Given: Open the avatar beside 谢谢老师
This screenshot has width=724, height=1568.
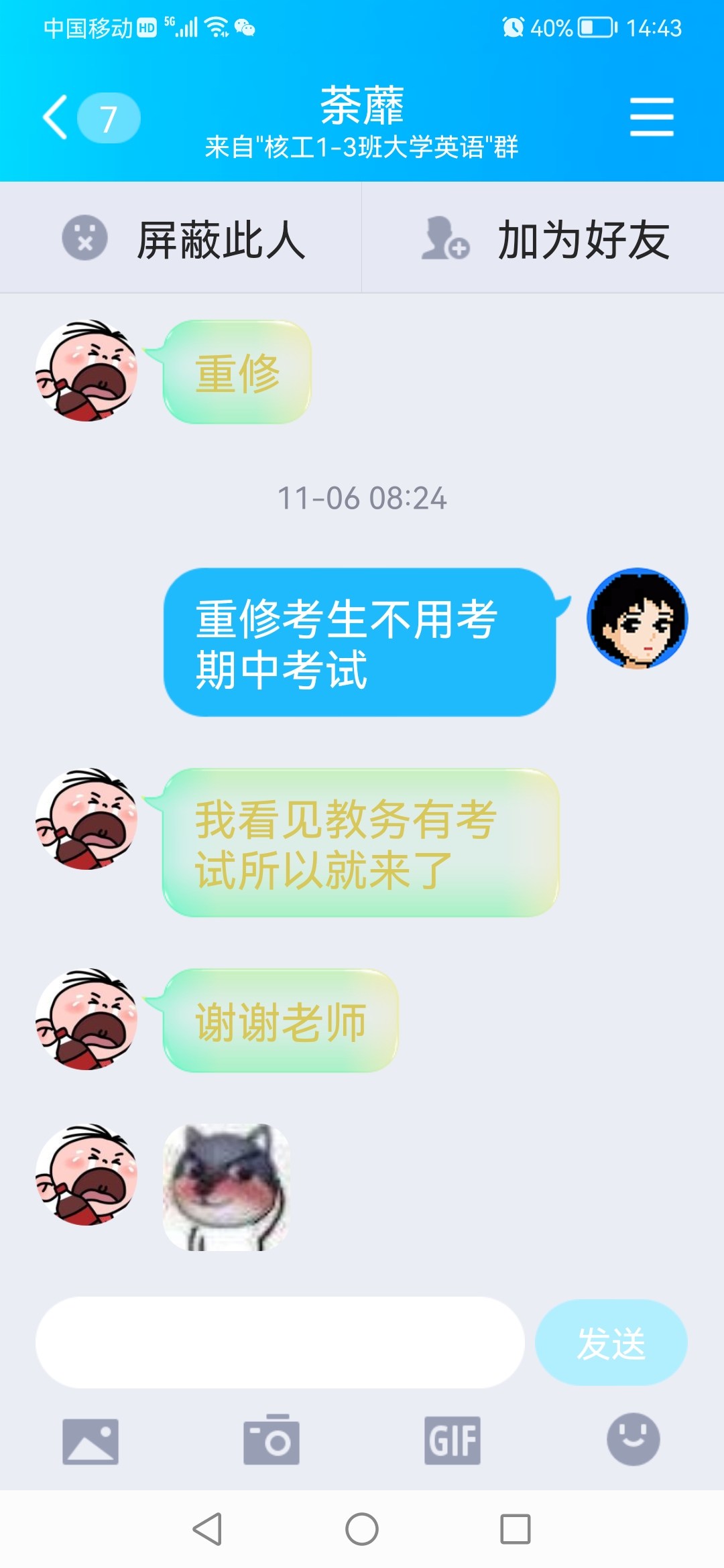Looking at the screenshot, I should [86, 1019].
